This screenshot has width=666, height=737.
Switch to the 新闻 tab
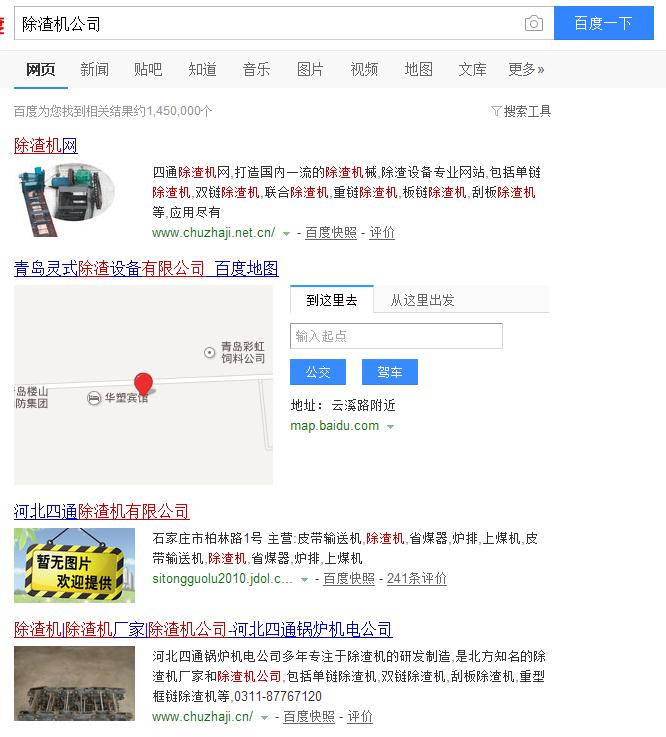[94, 70]
